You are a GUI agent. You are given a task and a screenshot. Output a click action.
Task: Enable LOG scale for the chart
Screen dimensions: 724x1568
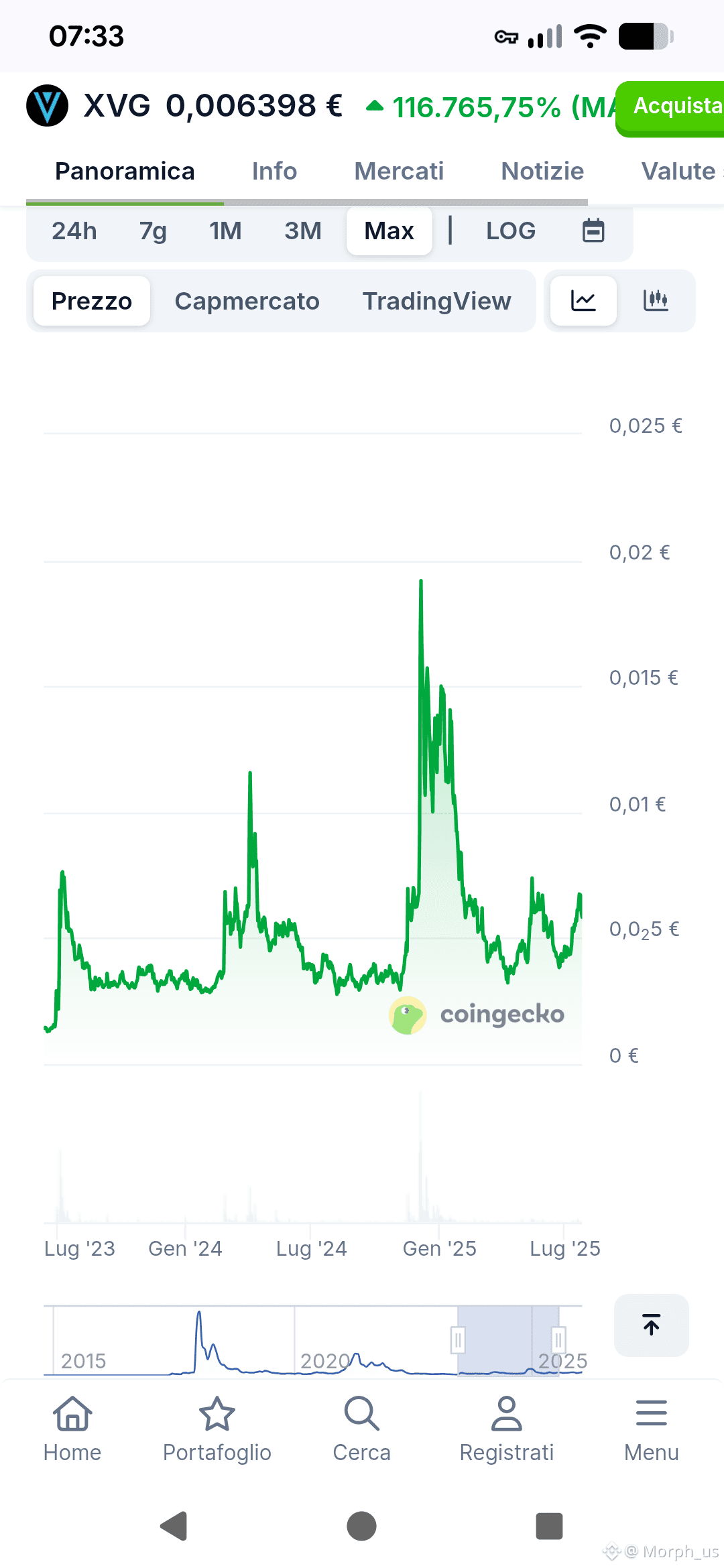click(x=511, y=231)
